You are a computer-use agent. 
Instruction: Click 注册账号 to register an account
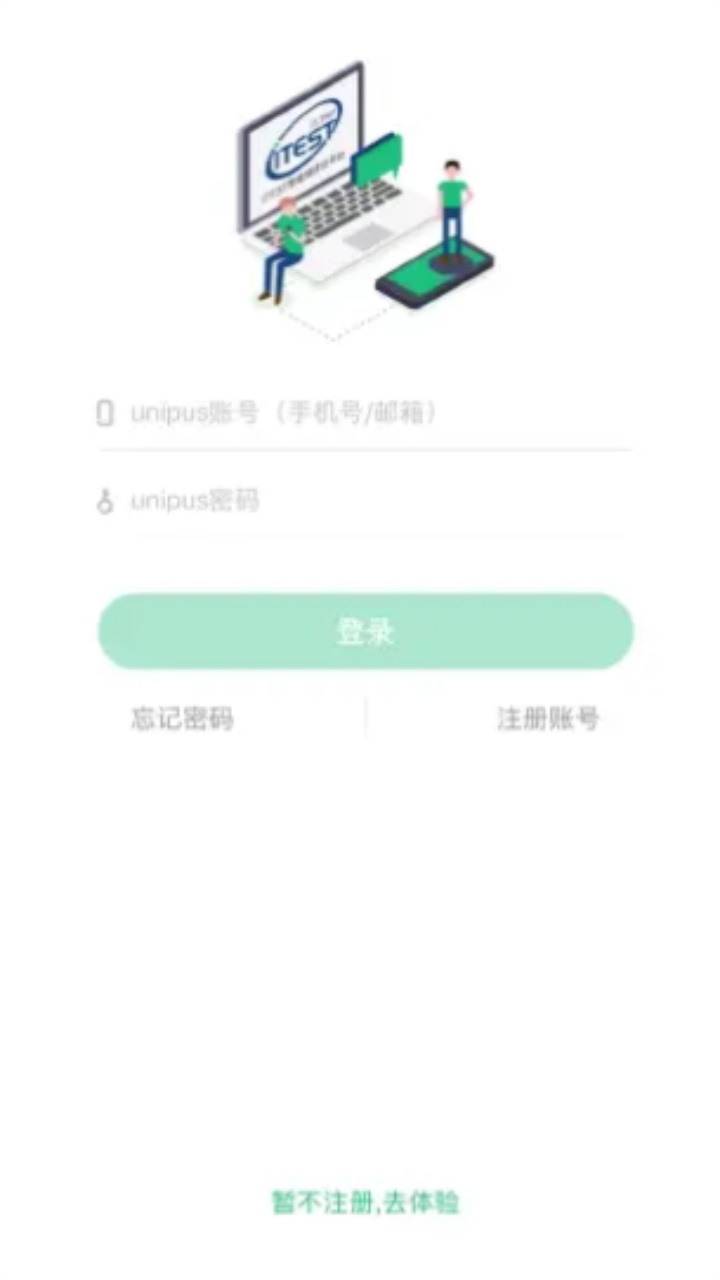coord(547,719)
